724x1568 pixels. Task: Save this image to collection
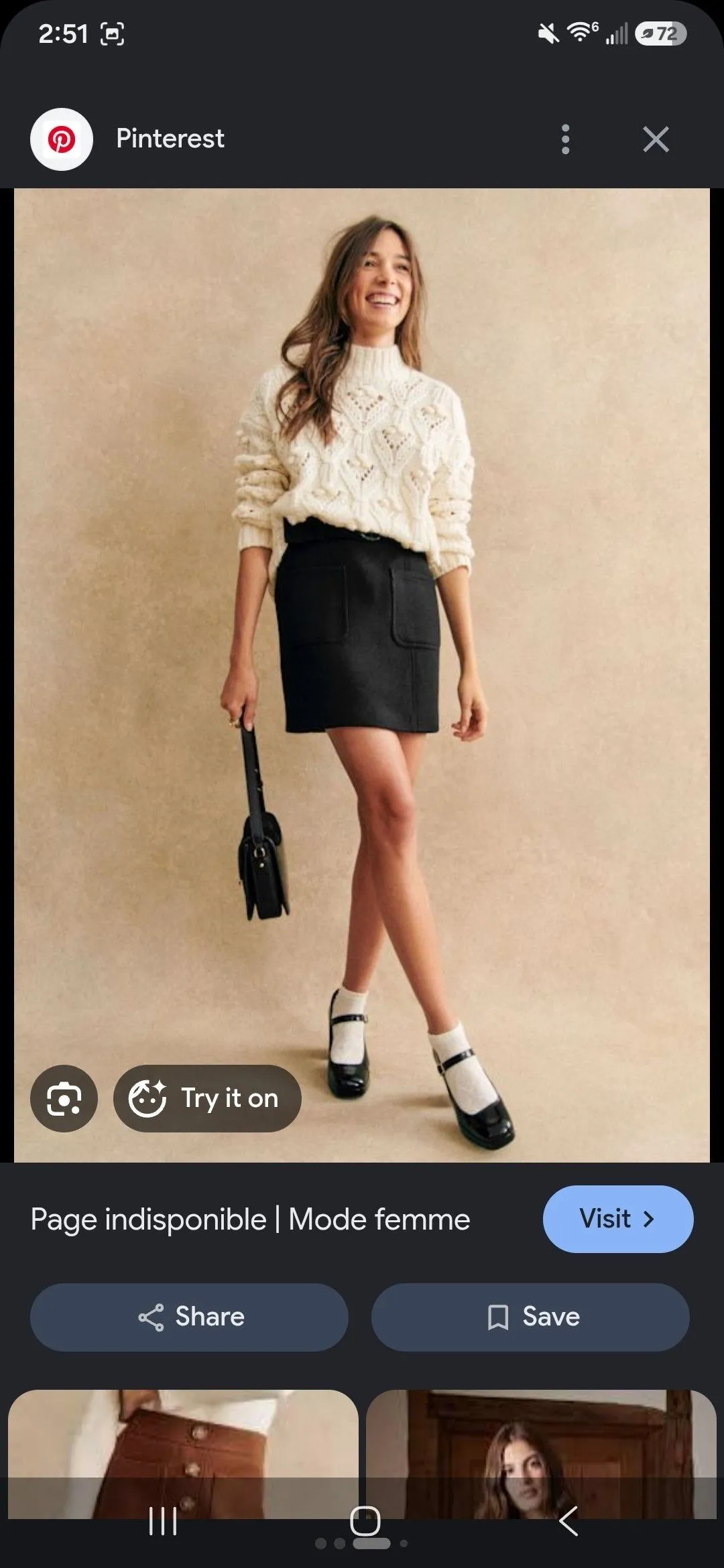pyautogui.click(x=530, y=1317)
